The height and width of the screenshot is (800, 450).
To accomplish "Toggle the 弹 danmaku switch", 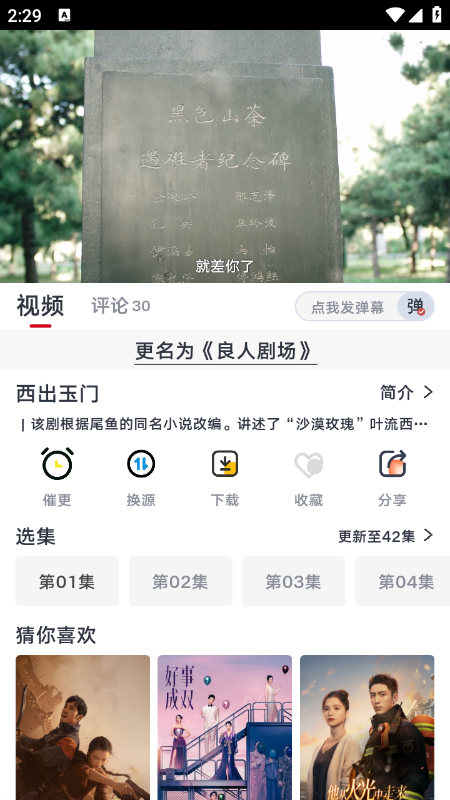I will [415, 307].
